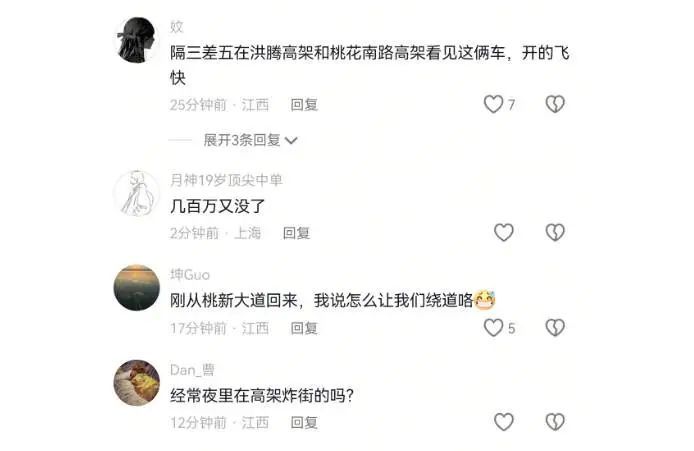Dislike 坤Guo's comment about 桃新大道
The image size is (694, 451).
555,328
